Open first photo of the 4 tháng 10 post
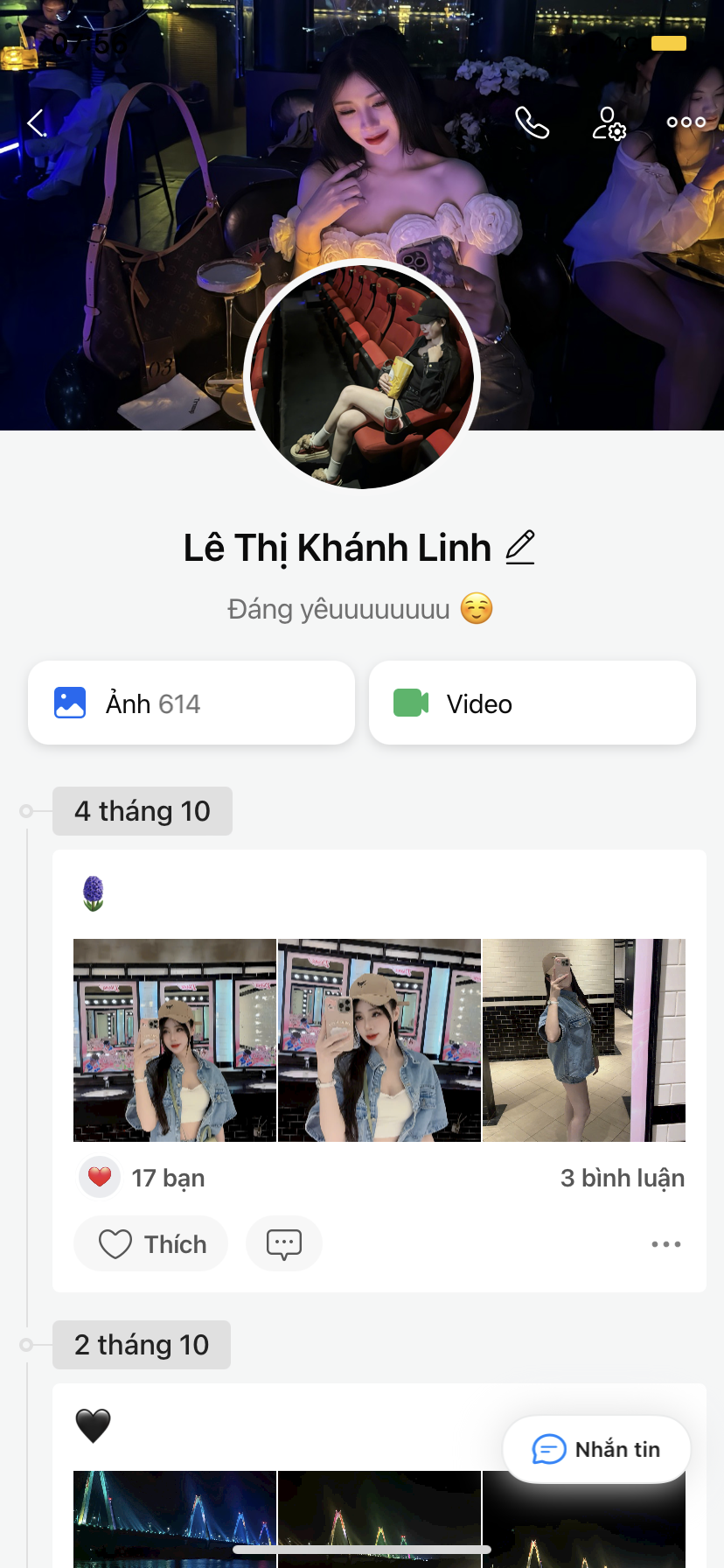The height and width of the screenshot is (1568, 724). [x=175, y=1039]
